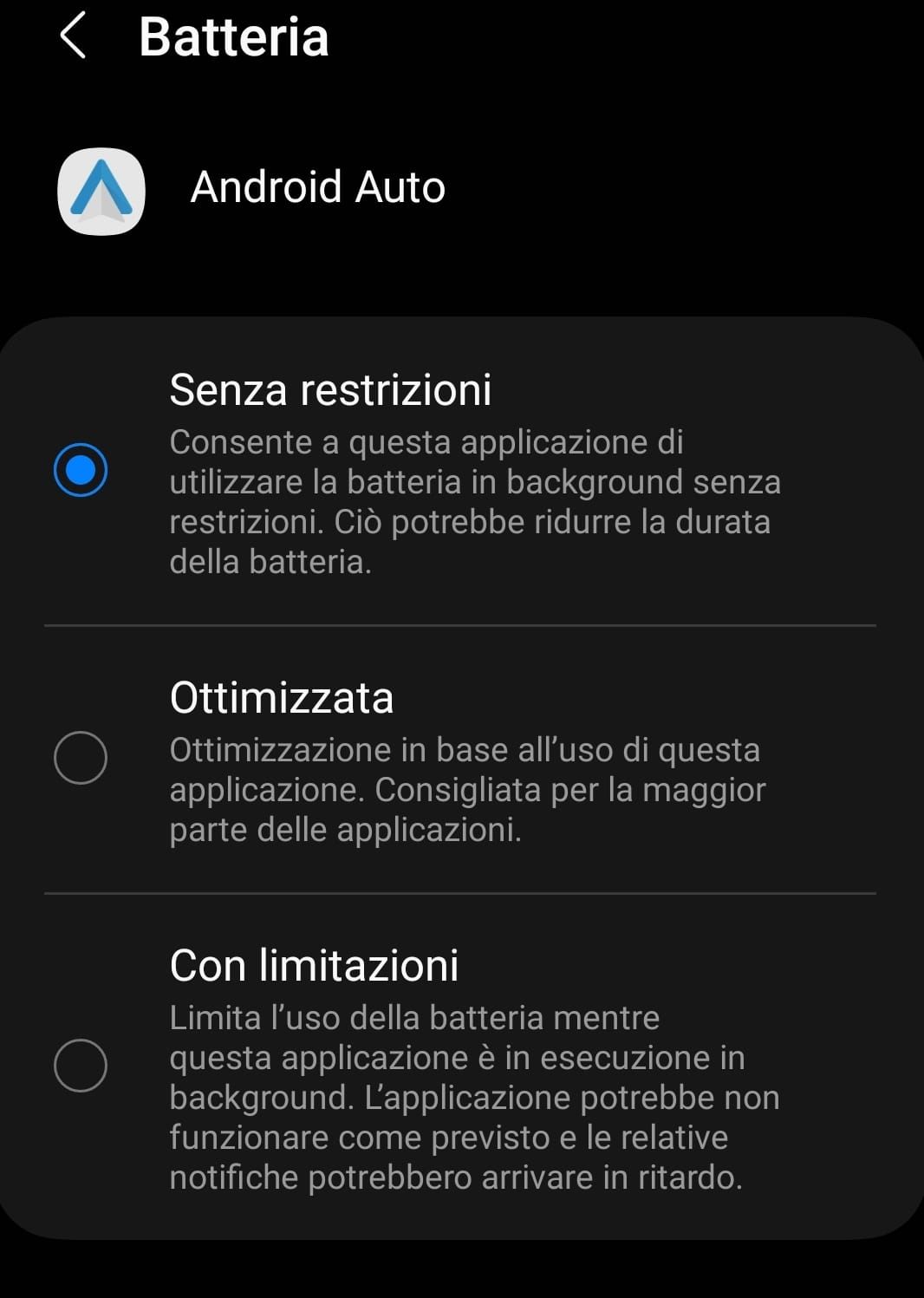Image resolution: width=924 pixels, height=1298 pixels.
Task: Tap the Ottimizzata description text
Action: pos(468,789)
